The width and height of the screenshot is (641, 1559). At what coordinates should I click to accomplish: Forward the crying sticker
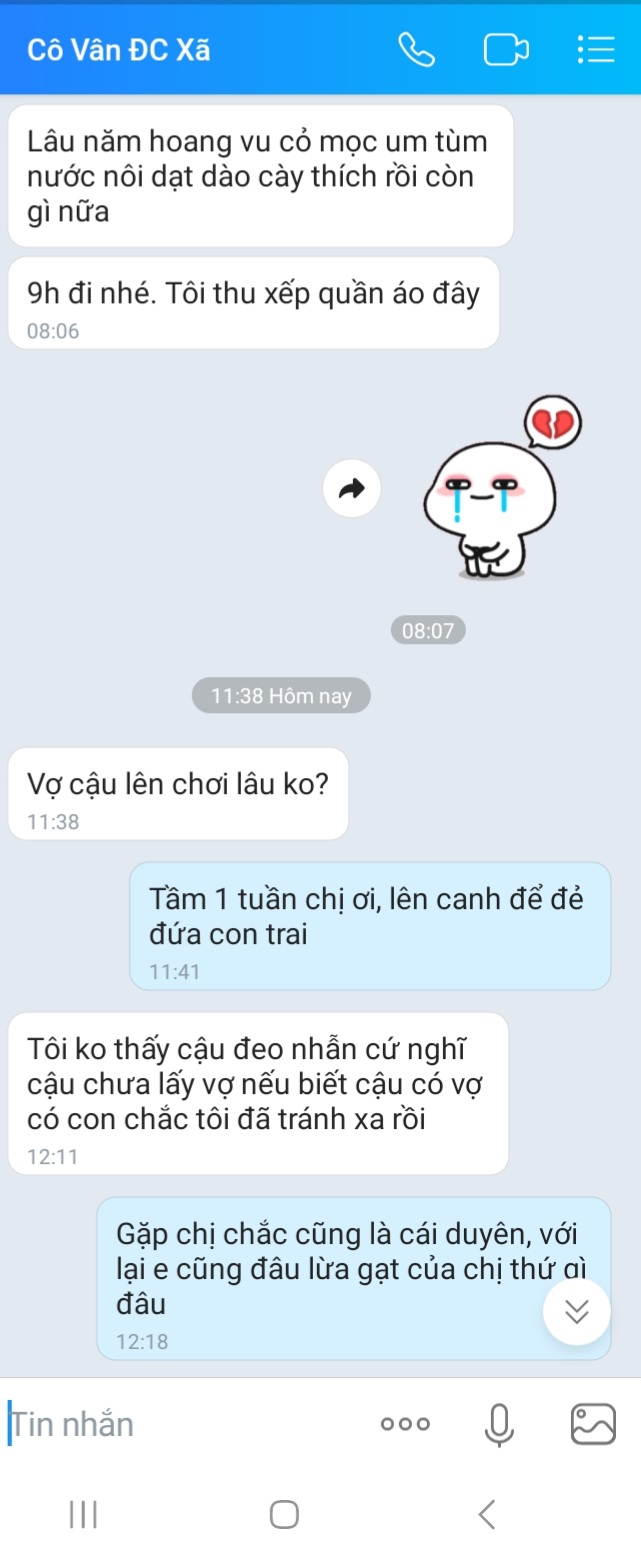tap(352, 489)
